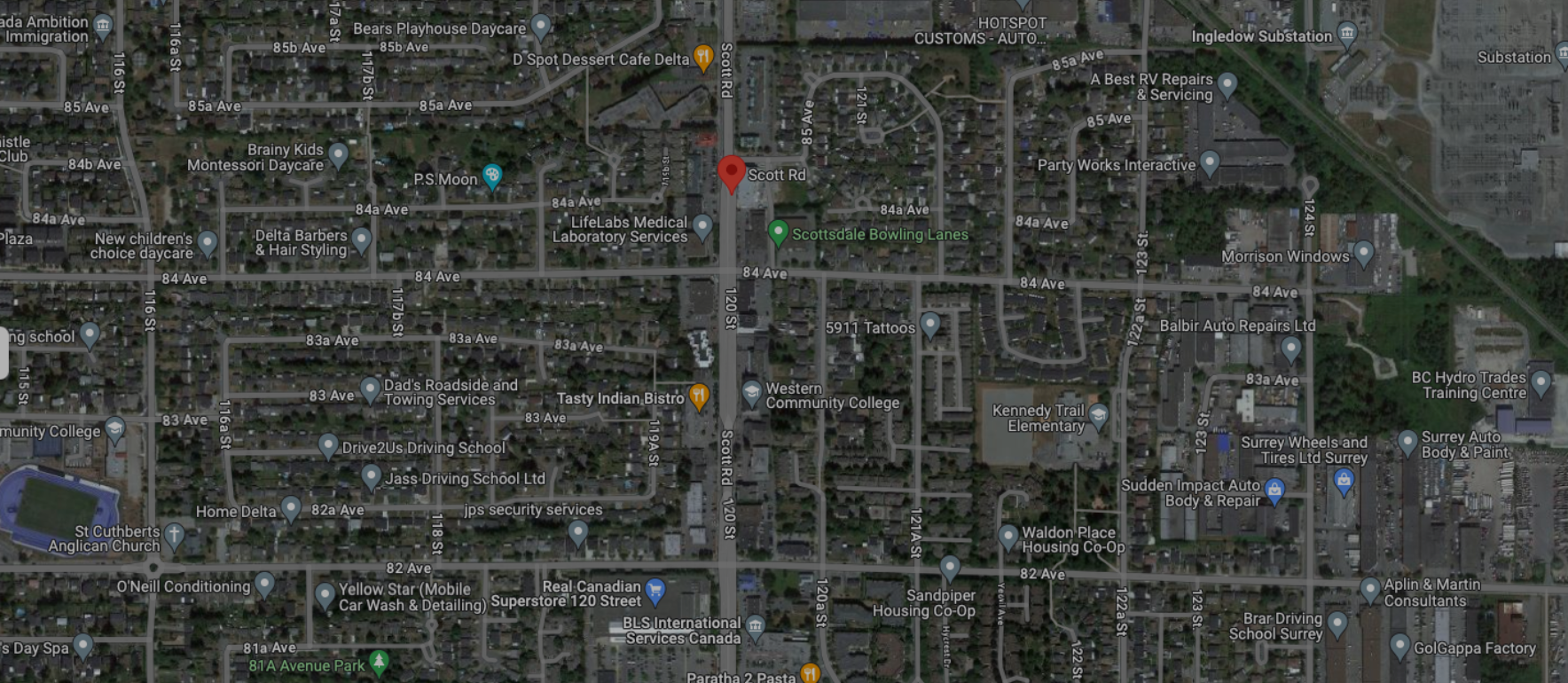Screen dimensions: 1568x683
Task: Open Scottsdale Bowling Lanes marker
Action: (778, 232)
